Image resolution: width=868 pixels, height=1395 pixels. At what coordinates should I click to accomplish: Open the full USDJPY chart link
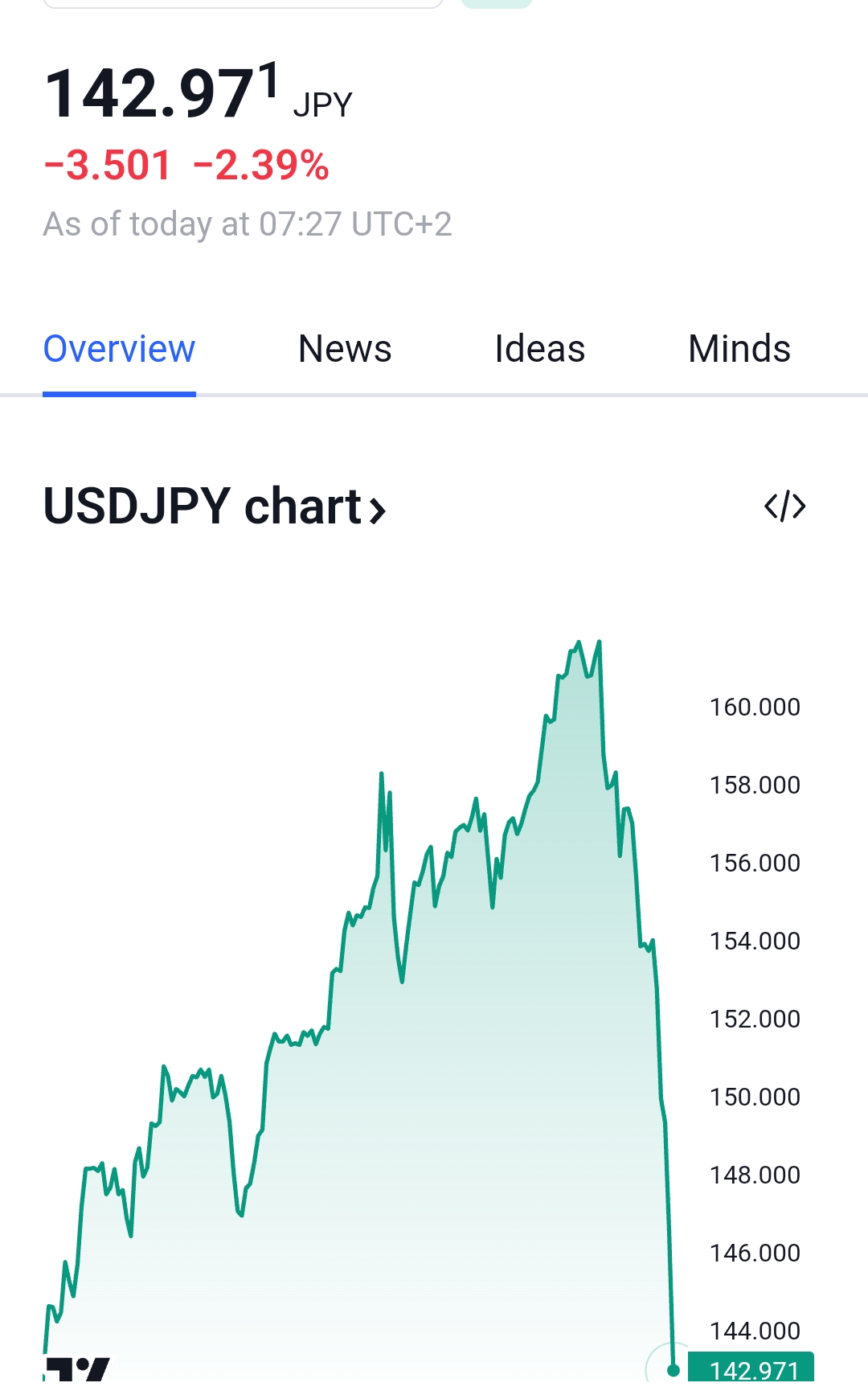pyautogui.click(x=215, y=507)
